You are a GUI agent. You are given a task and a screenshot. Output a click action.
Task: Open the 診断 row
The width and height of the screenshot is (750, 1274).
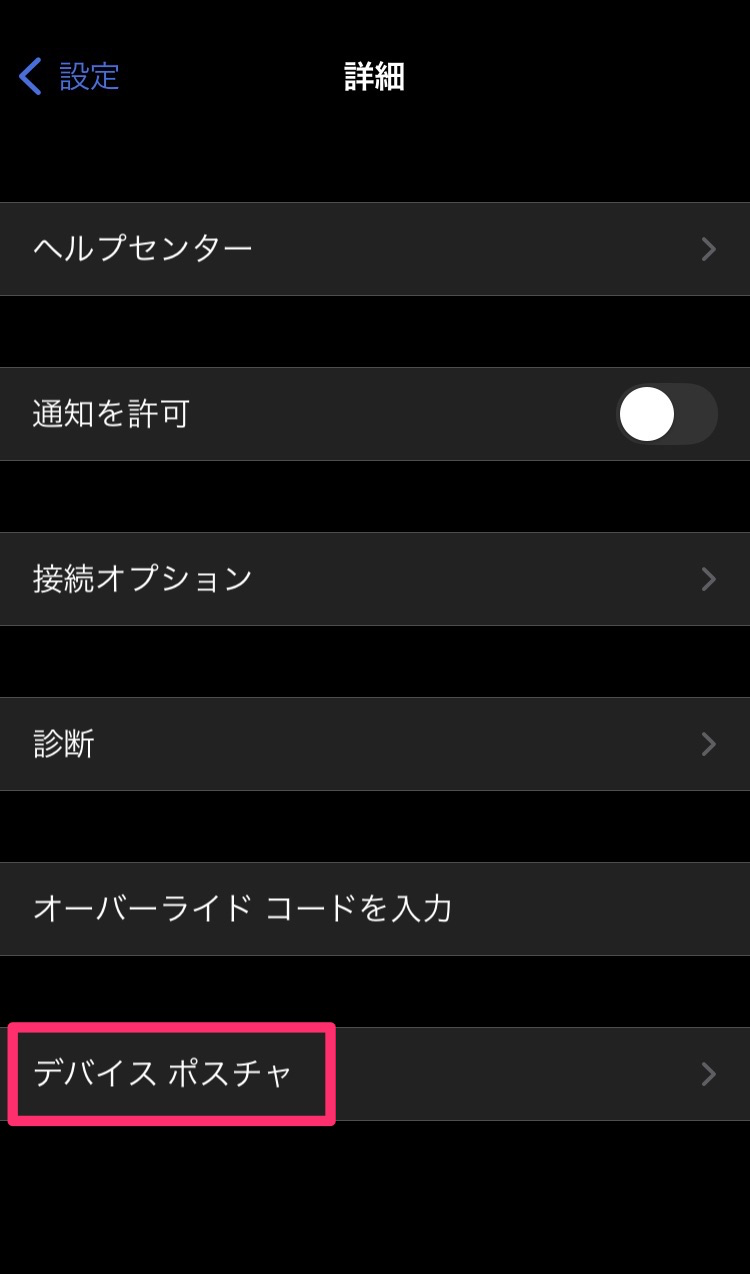click(x=375, y=744)
